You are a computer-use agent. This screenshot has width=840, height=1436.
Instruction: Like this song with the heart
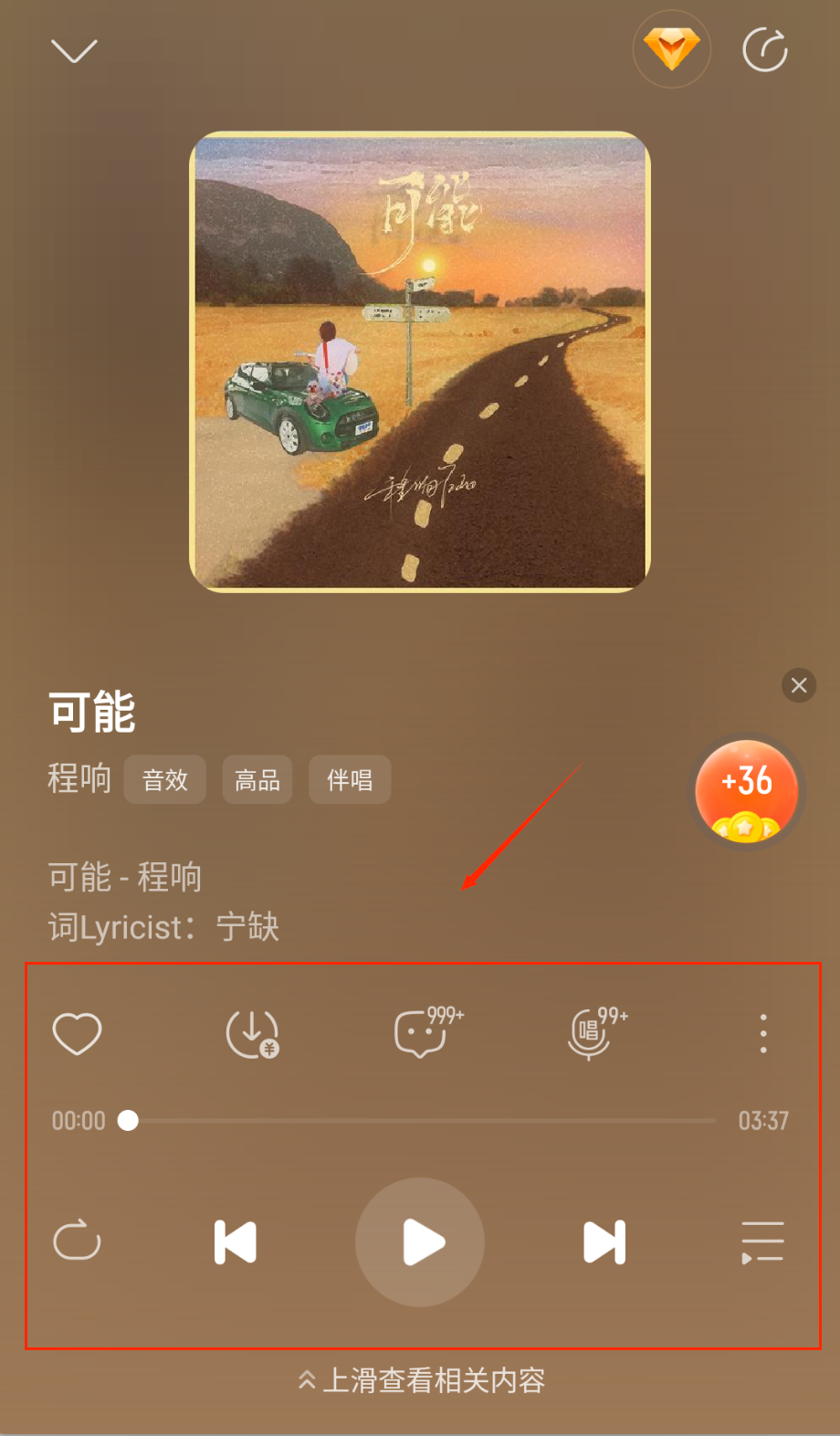78,1034
